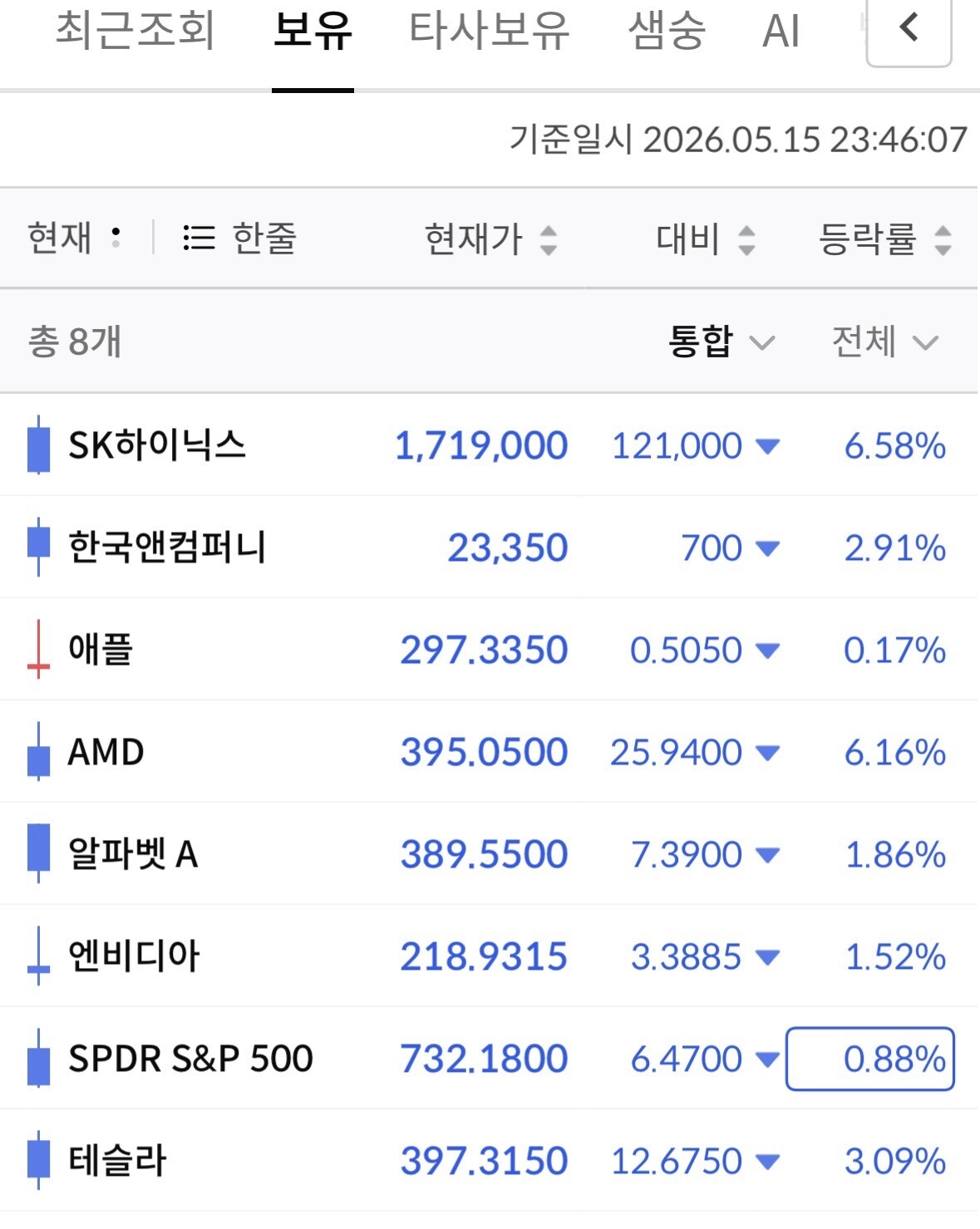Open the 현재 view options
The height and width of the screenshot is (1229, 980).
[76, 238]
